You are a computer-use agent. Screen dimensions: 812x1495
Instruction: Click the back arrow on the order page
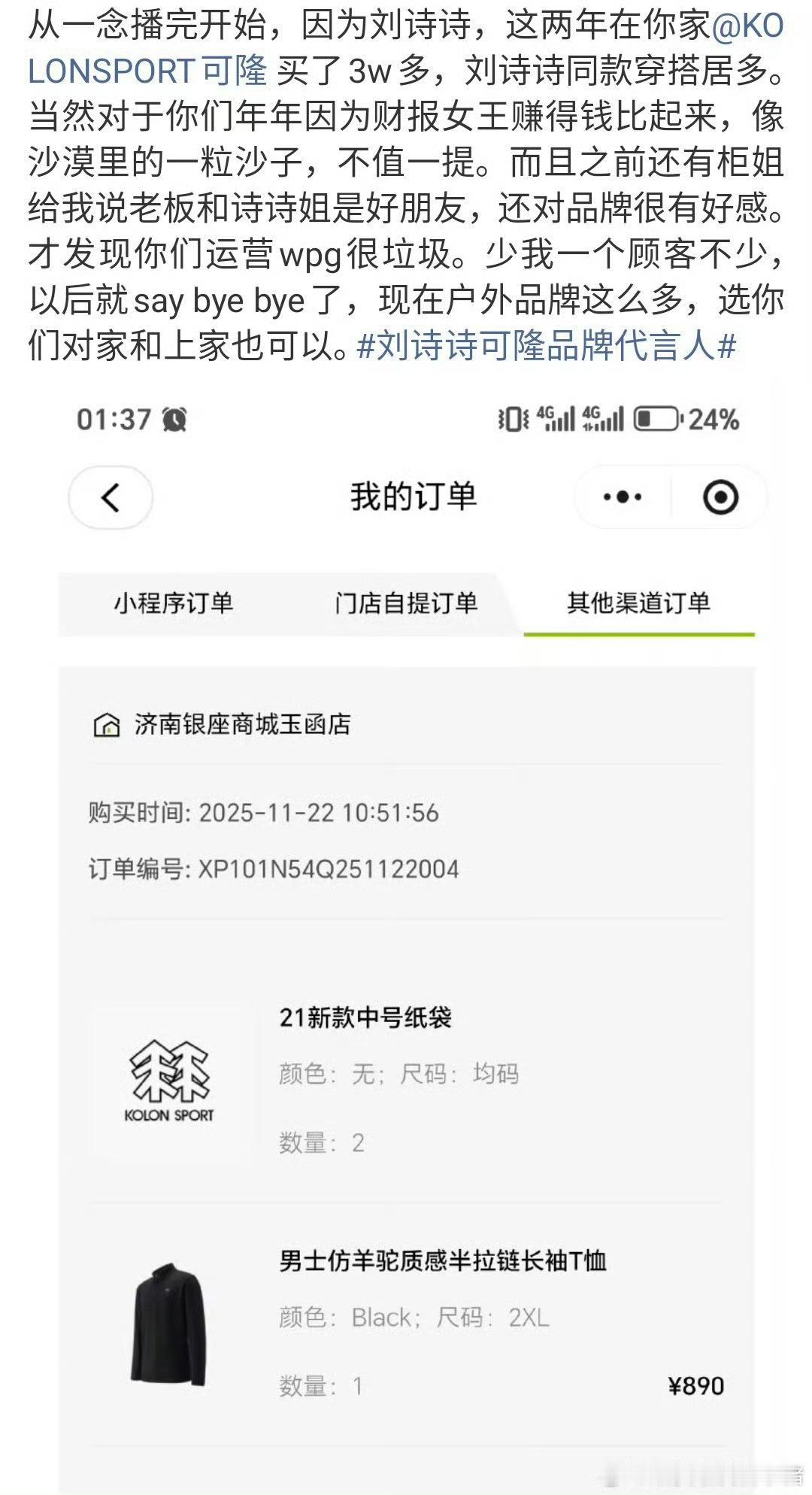[110, 496]
